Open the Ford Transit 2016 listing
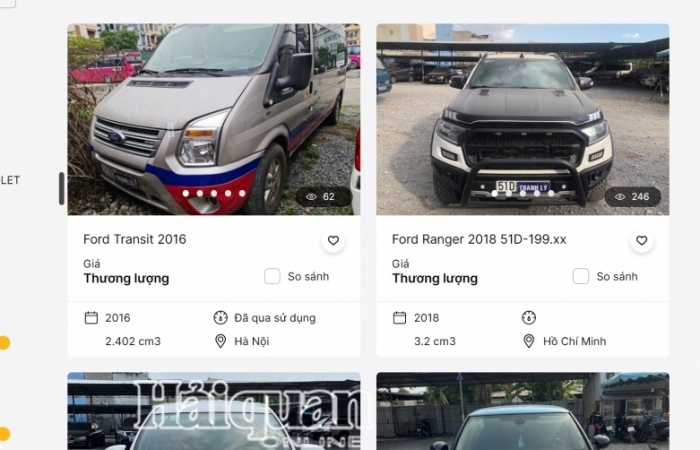This screenshot has height=450, width=700. pyautogui.click(x=135, y=239)
